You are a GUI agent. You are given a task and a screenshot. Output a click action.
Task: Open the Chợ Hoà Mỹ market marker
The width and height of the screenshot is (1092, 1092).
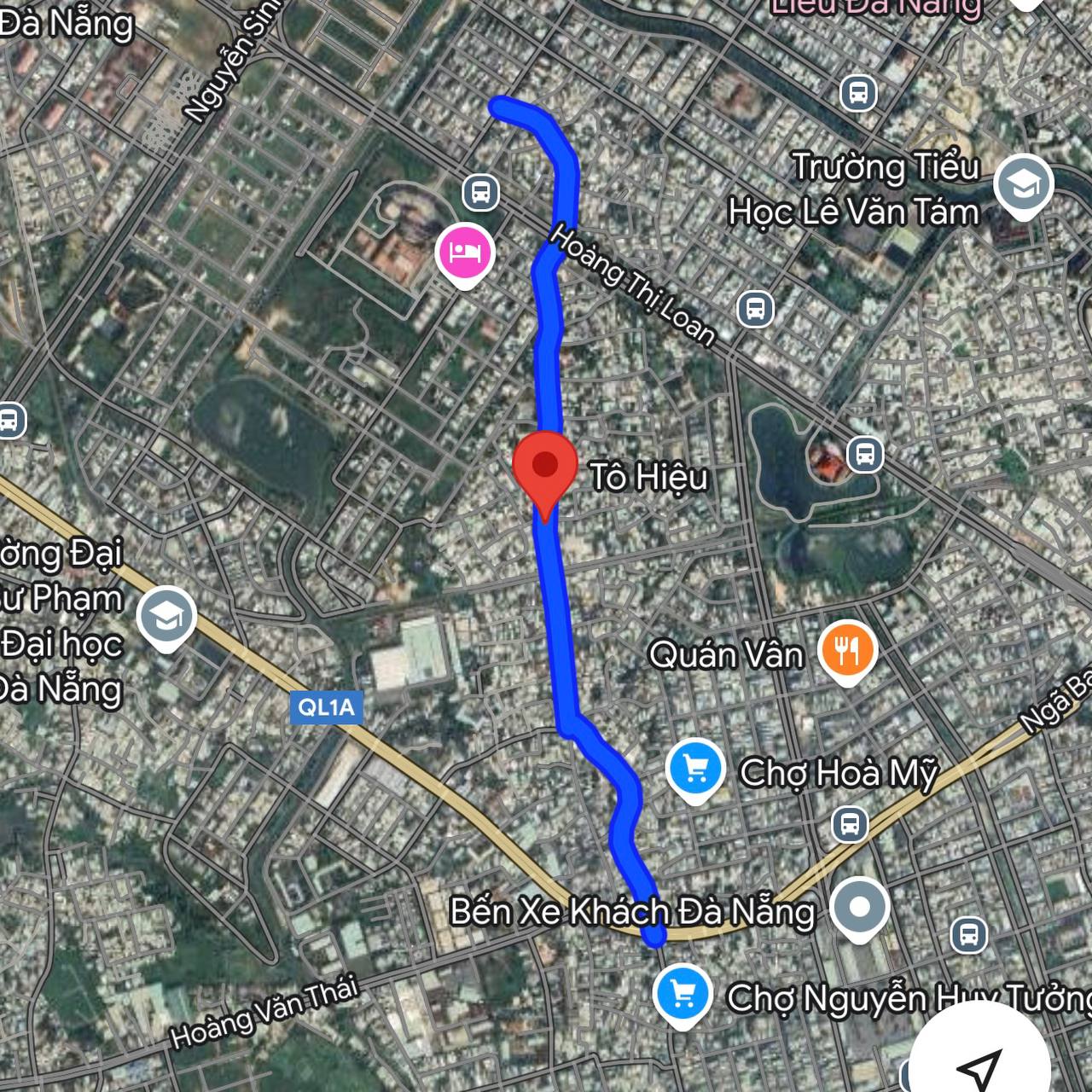tap(695, 769)
